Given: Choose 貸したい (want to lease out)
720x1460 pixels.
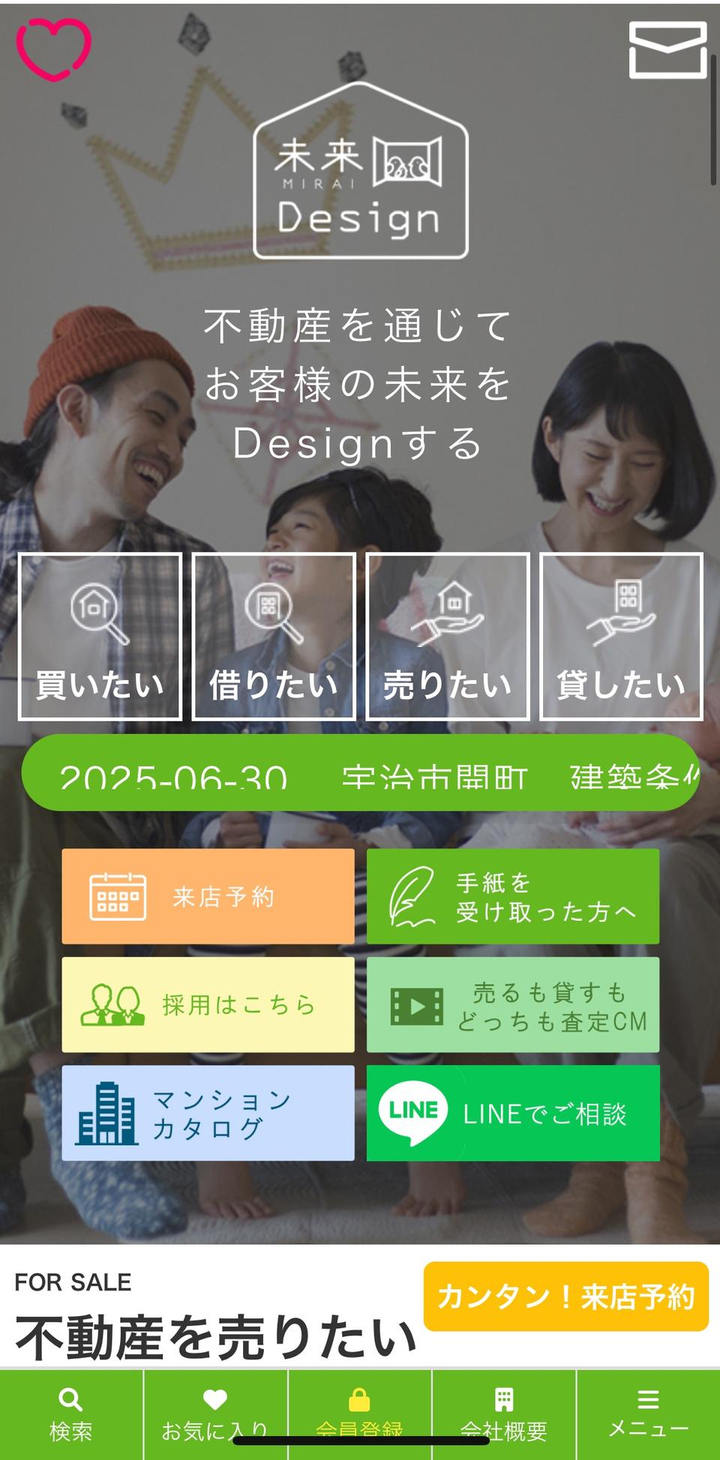Looking at the screenshot, I should click(x=621, y=636).
